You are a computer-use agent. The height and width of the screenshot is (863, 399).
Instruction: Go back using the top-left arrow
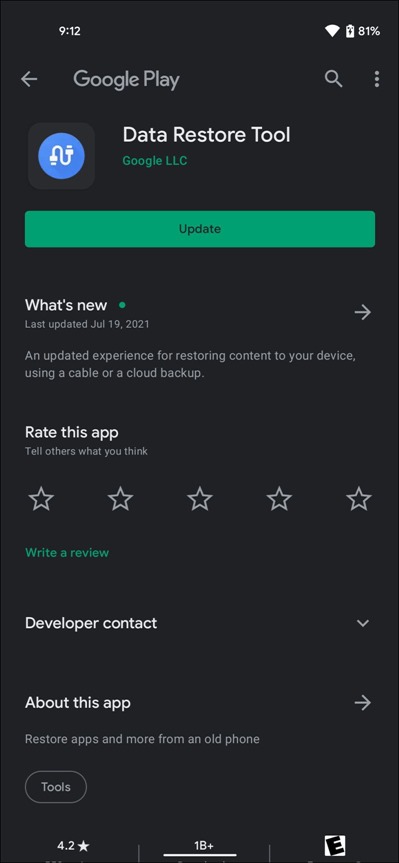29,79
